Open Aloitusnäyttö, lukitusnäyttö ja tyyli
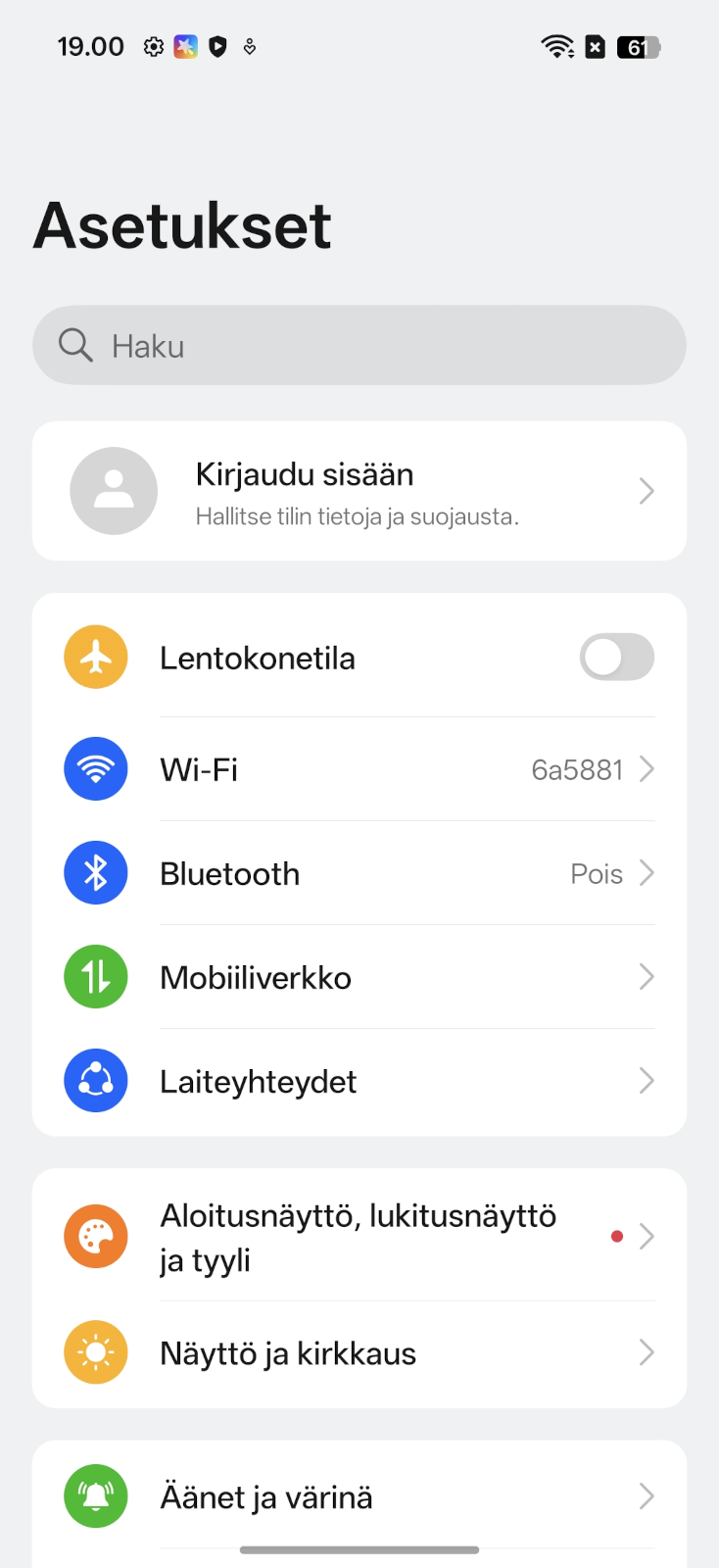719x1568 pixels. point(359,1237)
